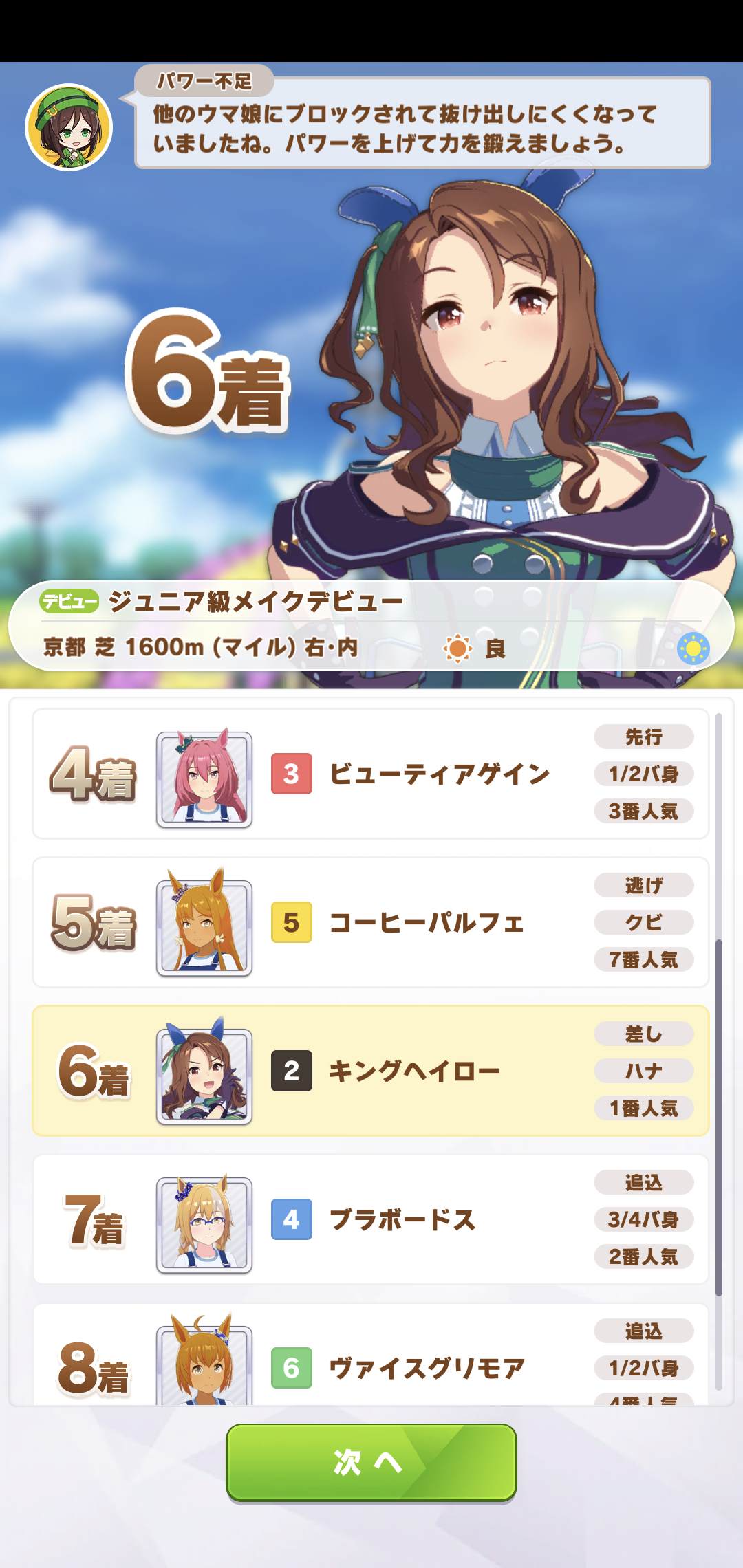Tap the green 次へ button
743x1568 pixels.
point(371,1462)
